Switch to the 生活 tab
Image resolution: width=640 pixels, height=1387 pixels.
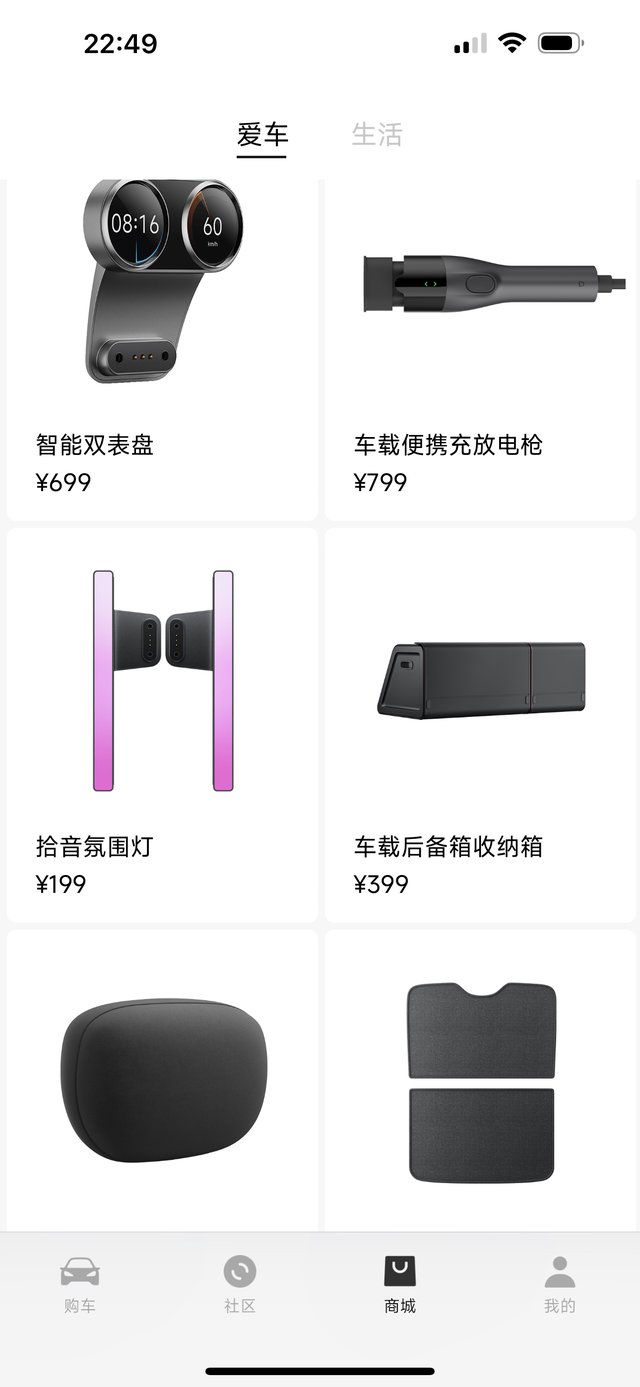pos(376,134)
